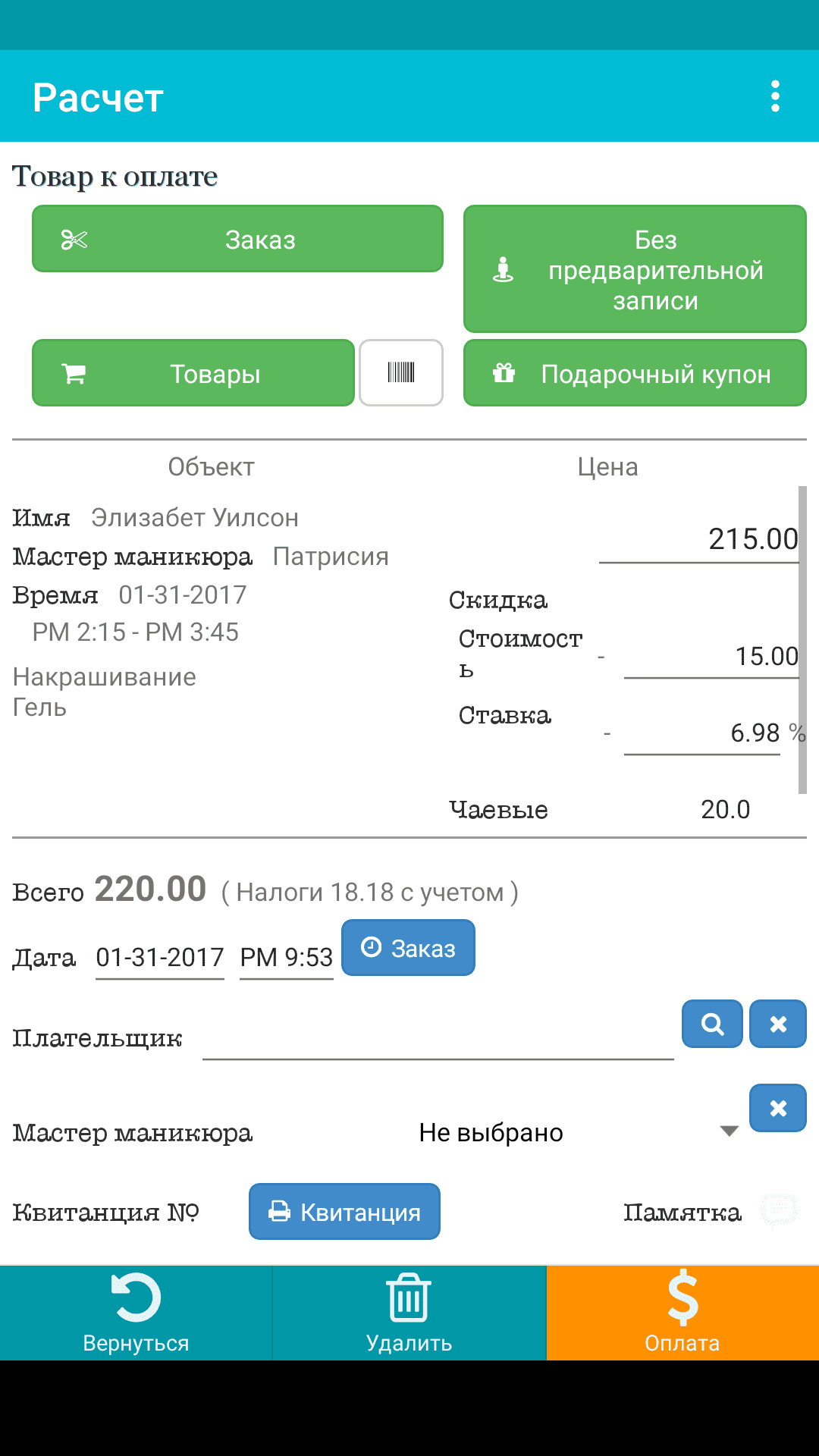
Task: Select Без предварительной записи
Action: [x=635, y=269]
